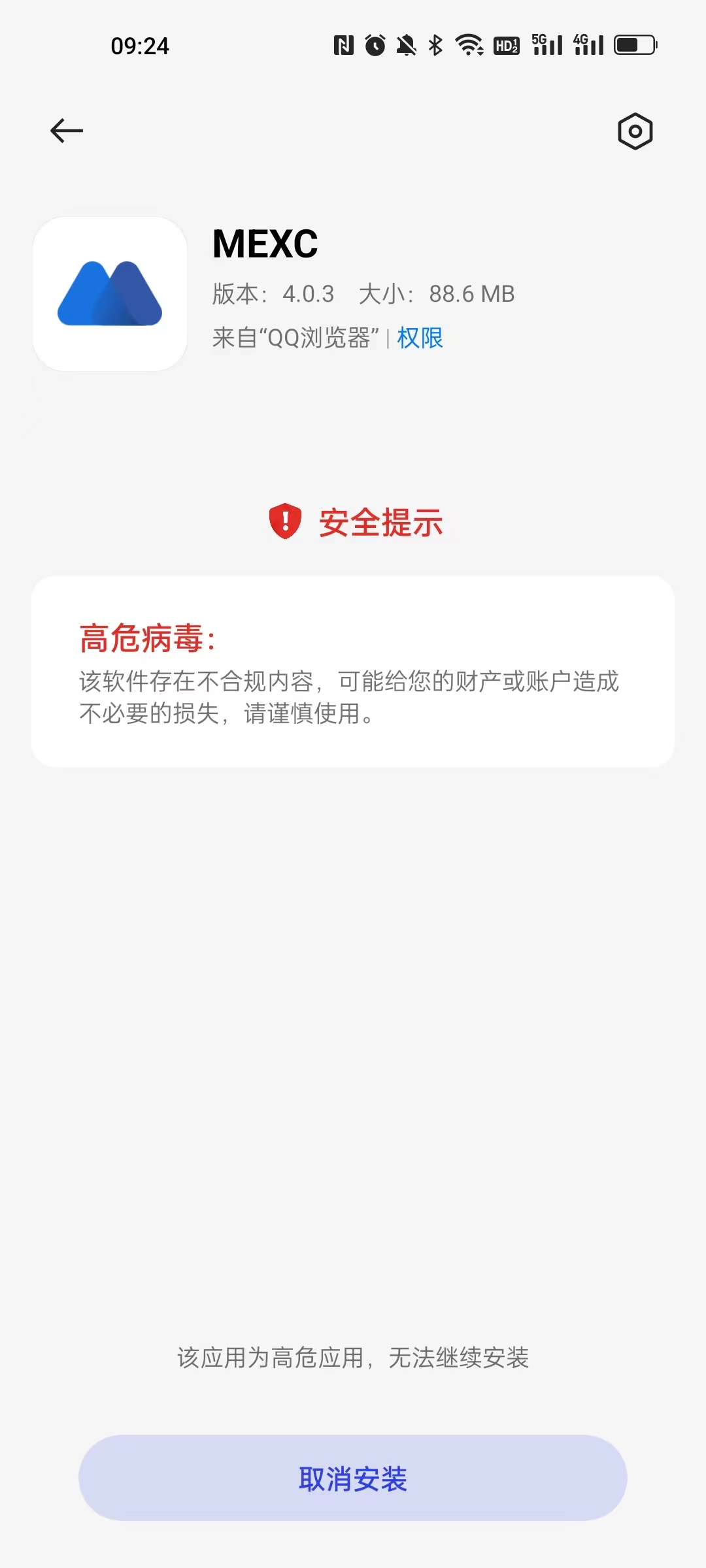The width and height of the screenshot is (706, 1568).
Task: Tap 取消安装 to cancel installation
Action: click(x=353, y=1478)
